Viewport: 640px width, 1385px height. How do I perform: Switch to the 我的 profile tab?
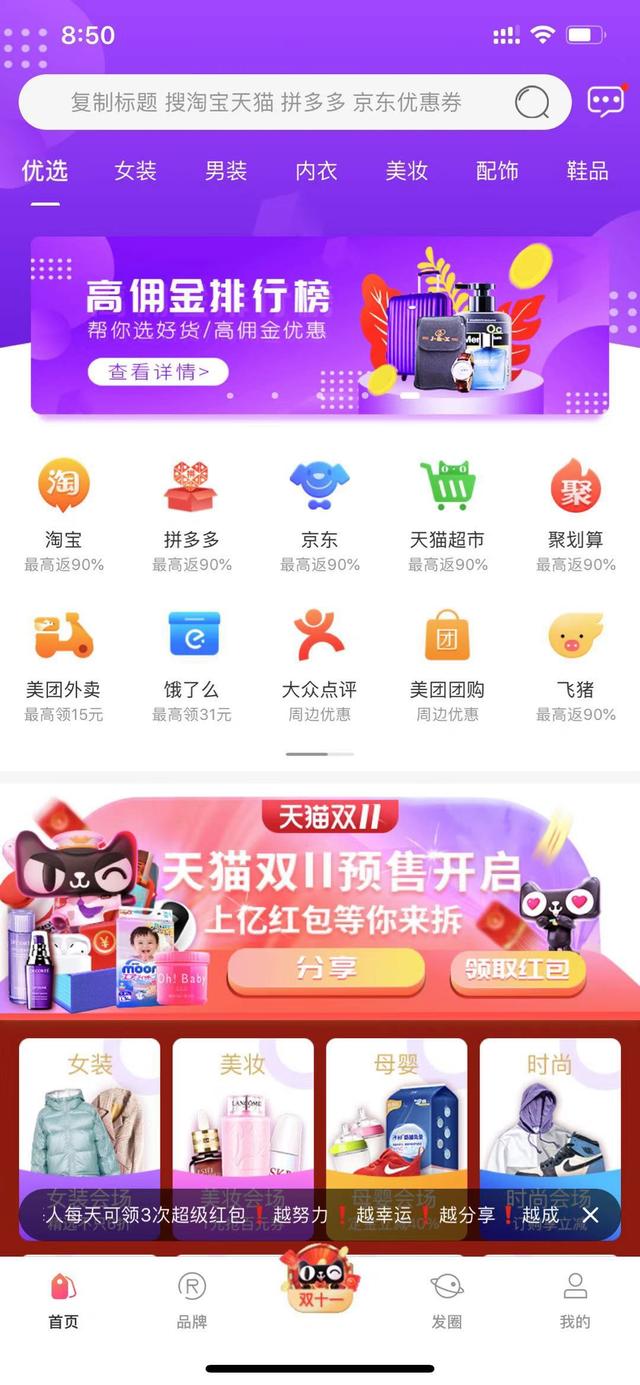pos(575,1300)
